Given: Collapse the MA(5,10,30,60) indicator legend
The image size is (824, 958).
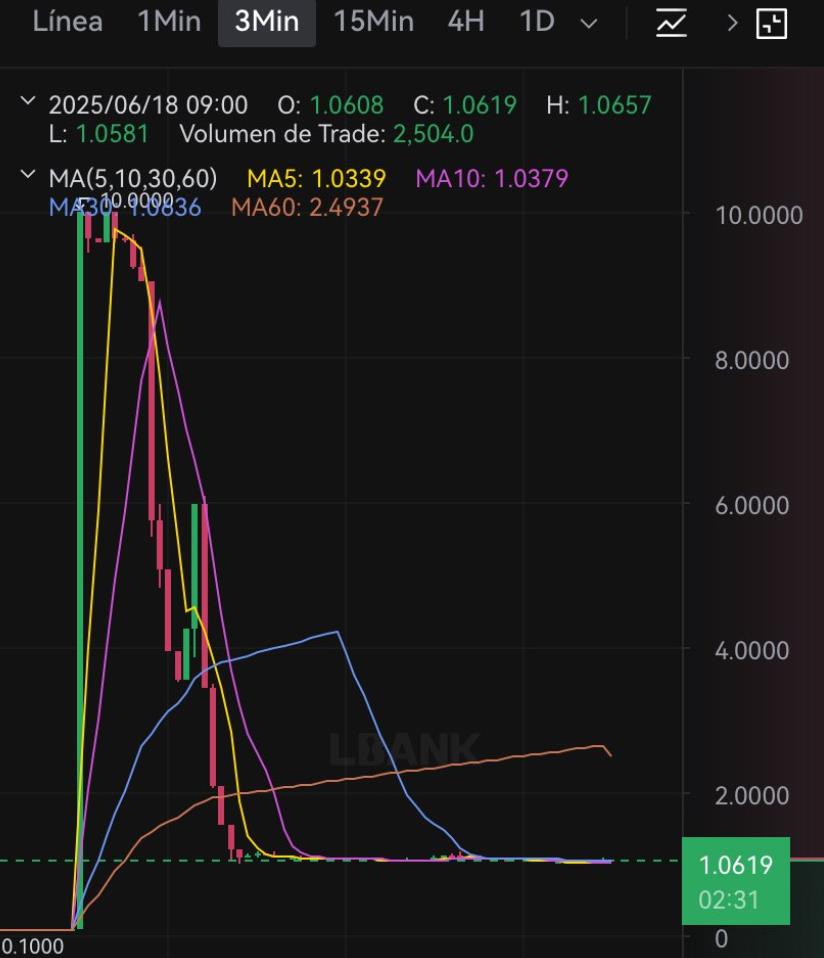Looking at the screenshot, I should pos(28,176).
